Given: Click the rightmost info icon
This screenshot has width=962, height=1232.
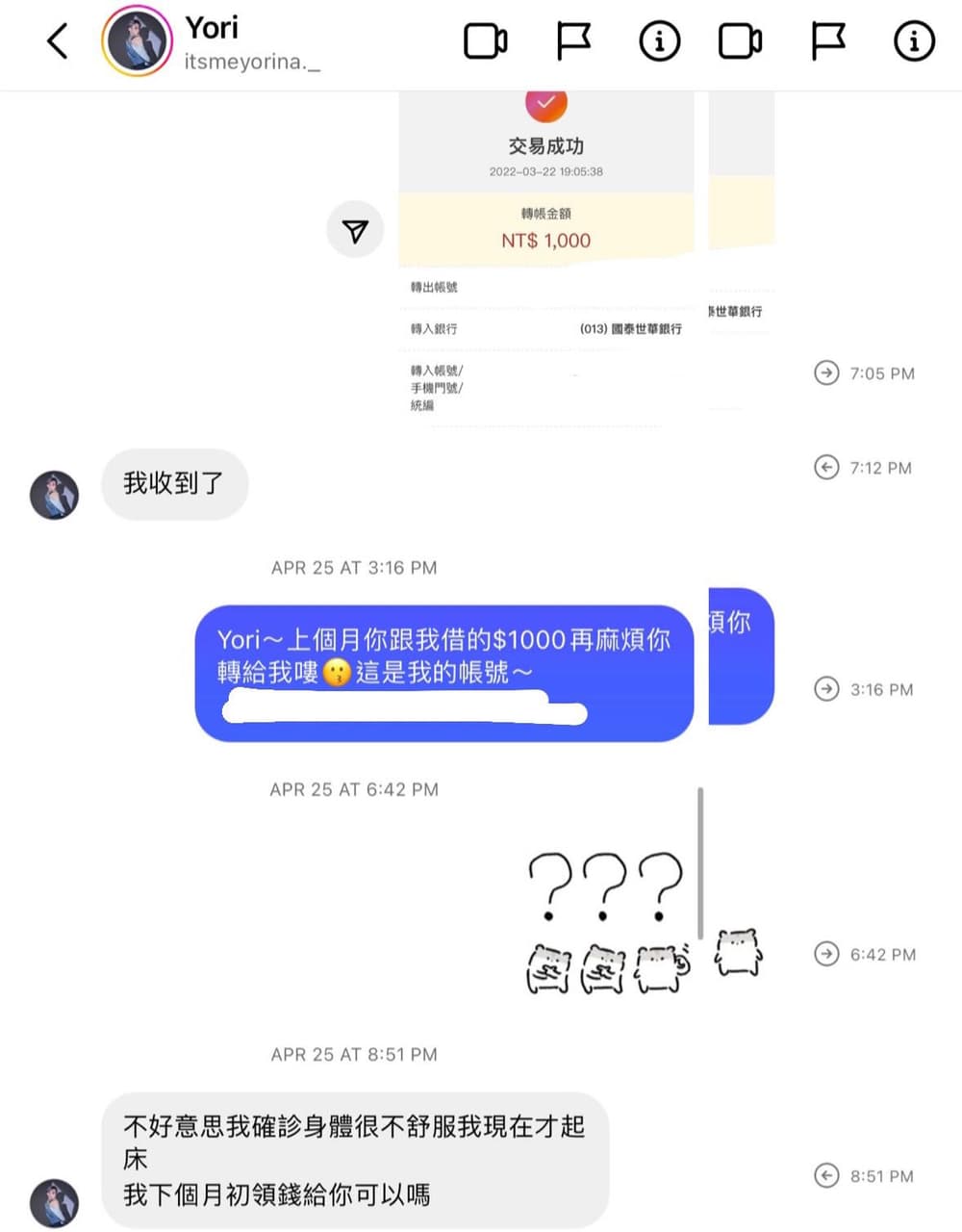Looking at the screenshot, I should tap(912, 41).
